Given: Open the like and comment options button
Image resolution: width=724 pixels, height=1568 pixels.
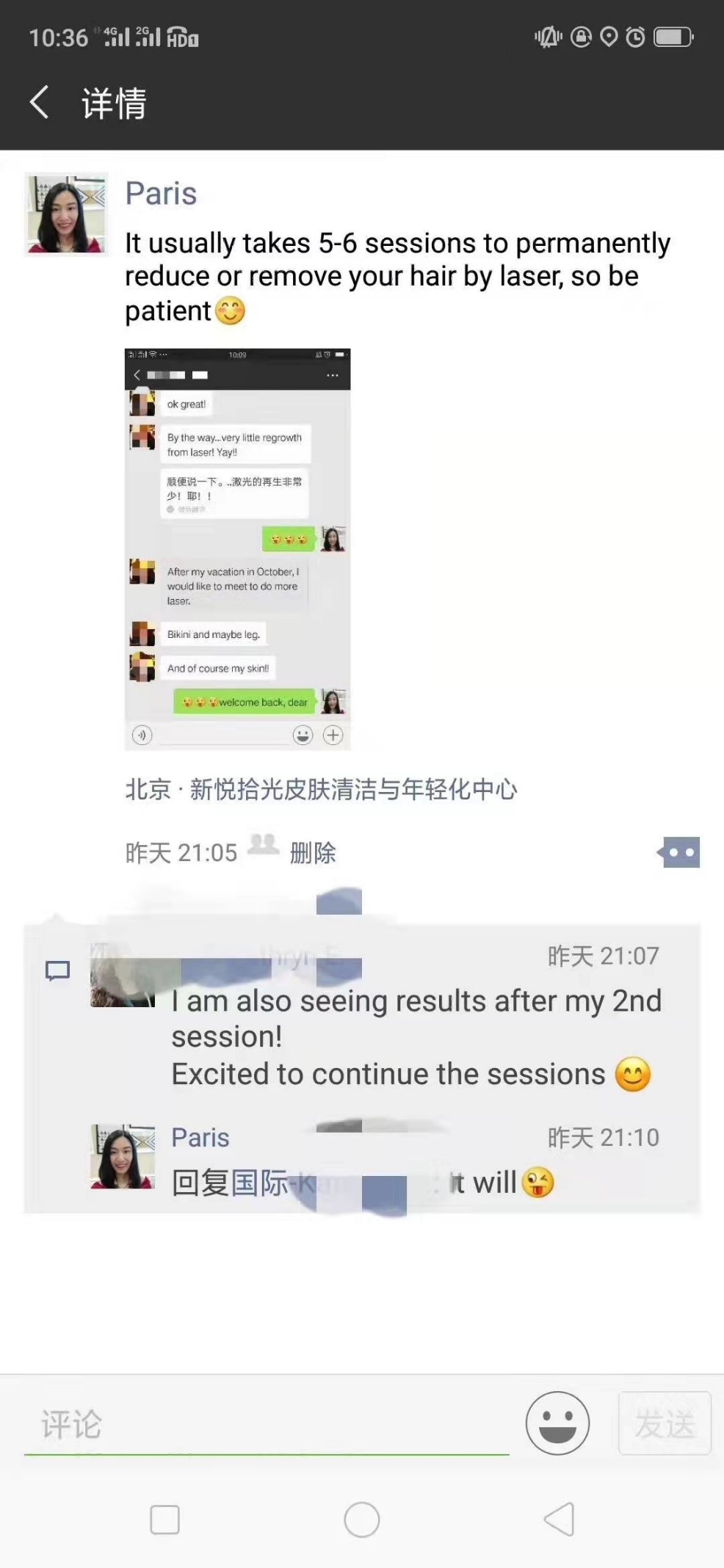Looking at the screenshot, I should pos(681,852).
